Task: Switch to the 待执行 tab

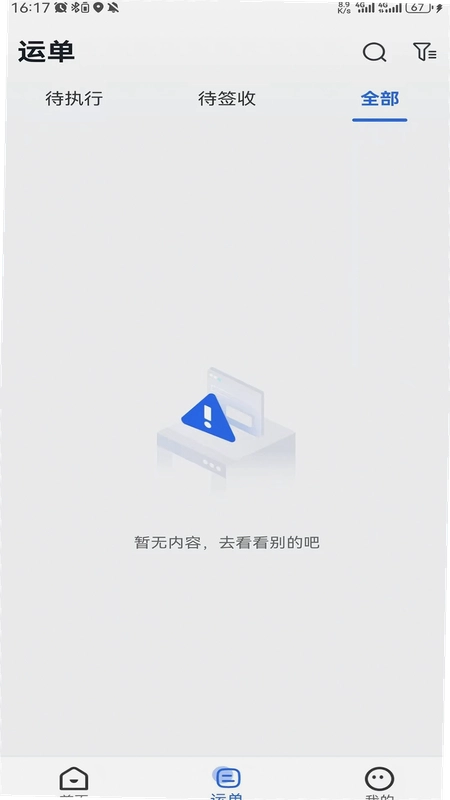Action: point(74,98)
